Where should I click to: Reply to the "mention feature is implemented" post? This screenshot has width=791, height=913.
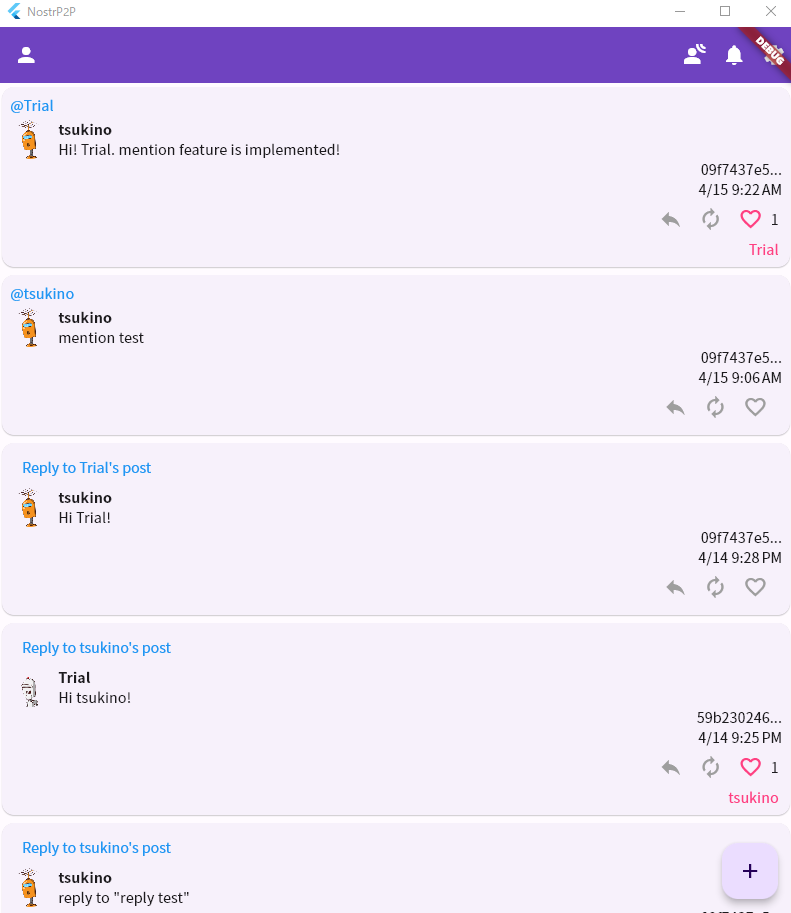[x=671, y=219]
